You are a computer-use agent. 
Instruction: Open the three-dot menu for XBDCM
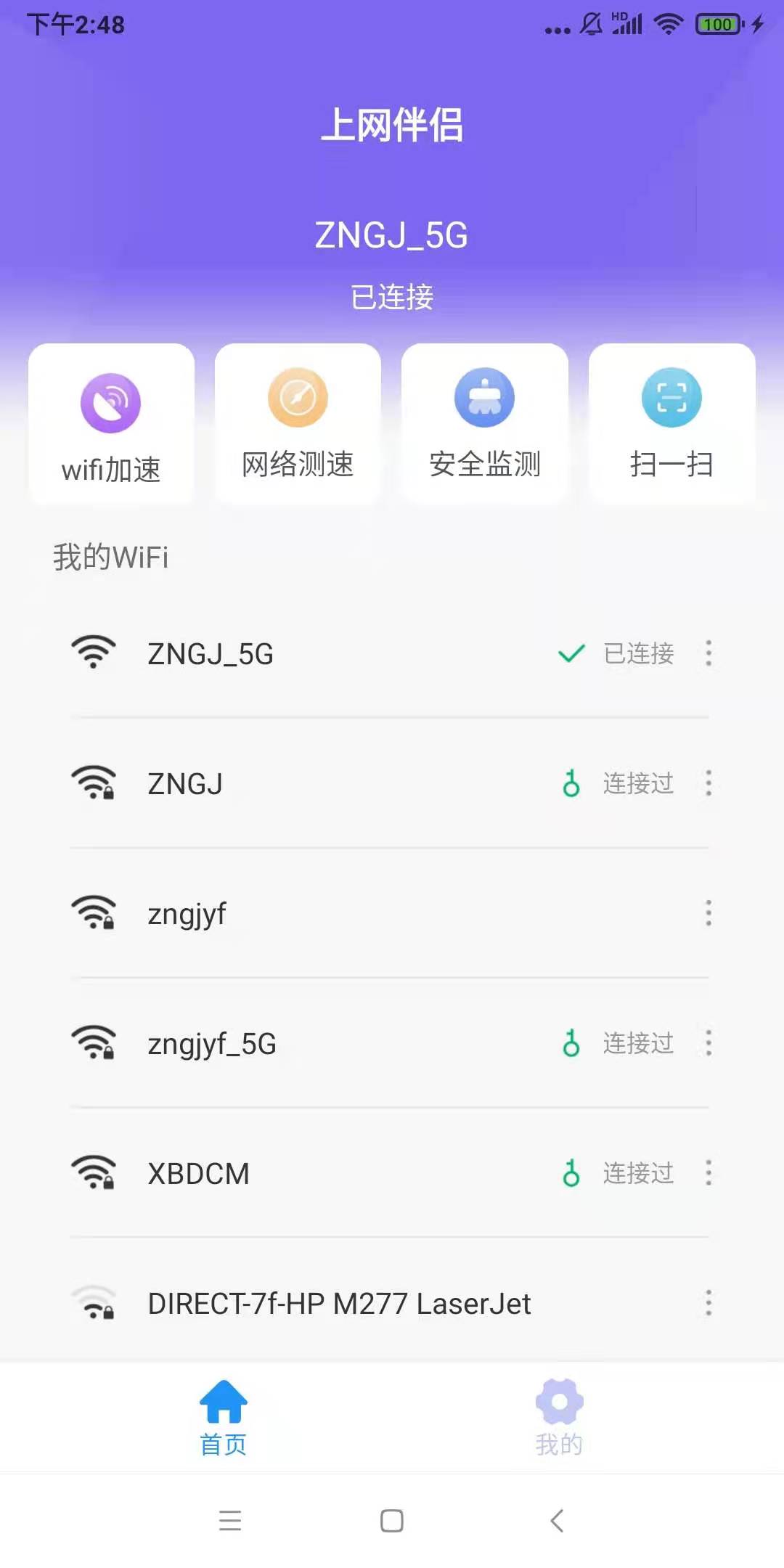click(x=708, y=1173)
